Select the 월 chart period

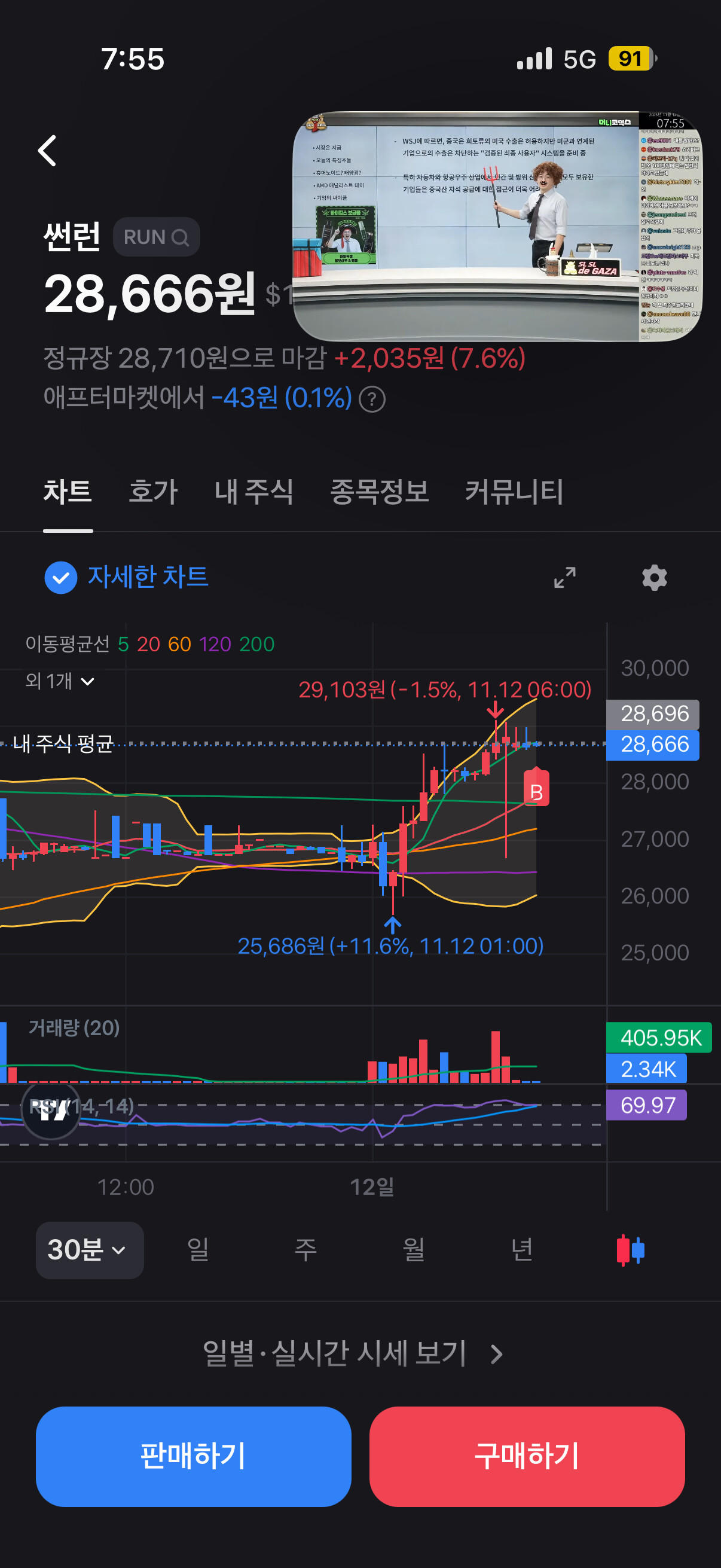click(413, 1250)
